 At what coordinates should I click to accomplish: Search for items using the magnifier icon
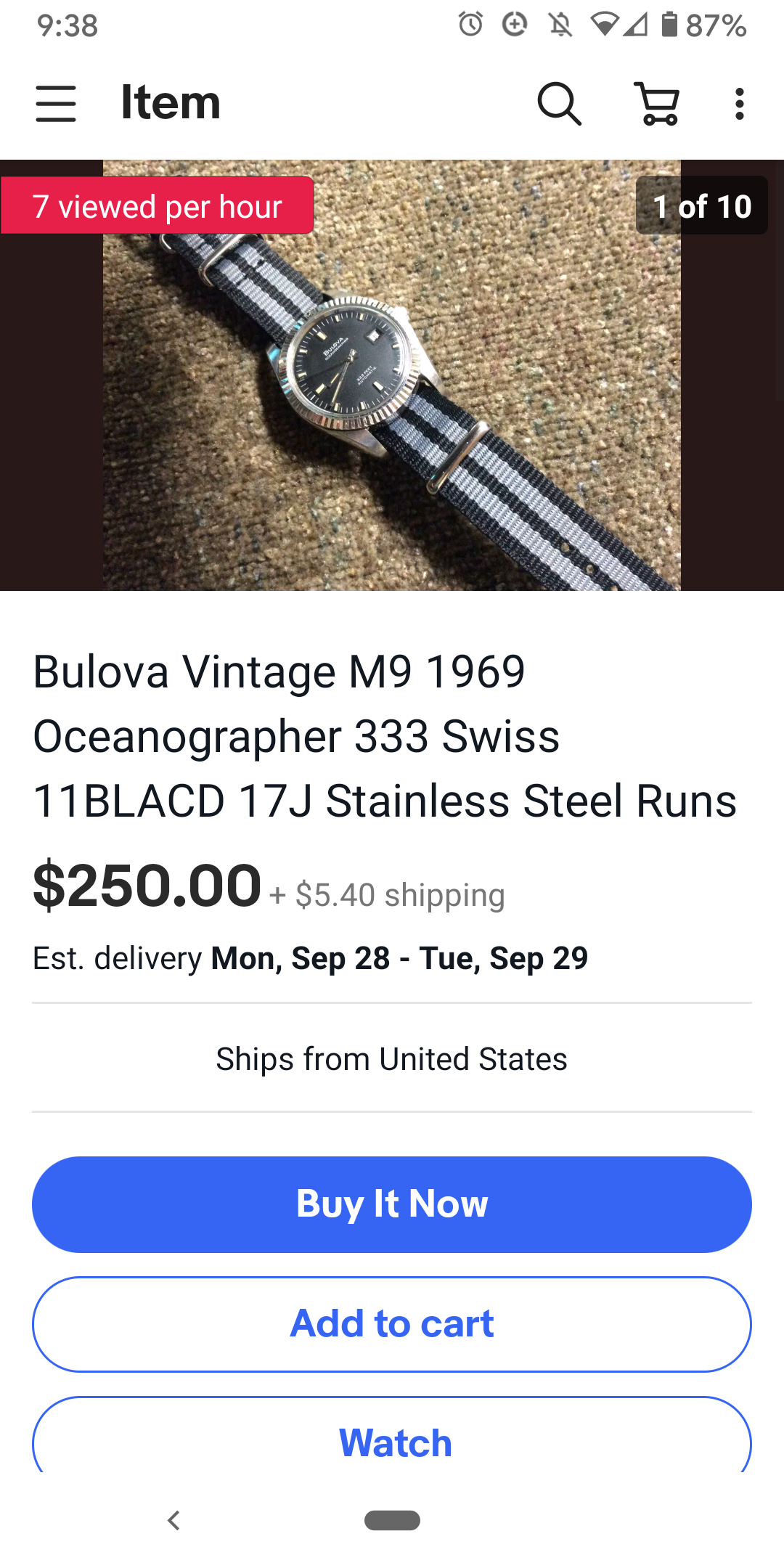click(x=559, y=103)
